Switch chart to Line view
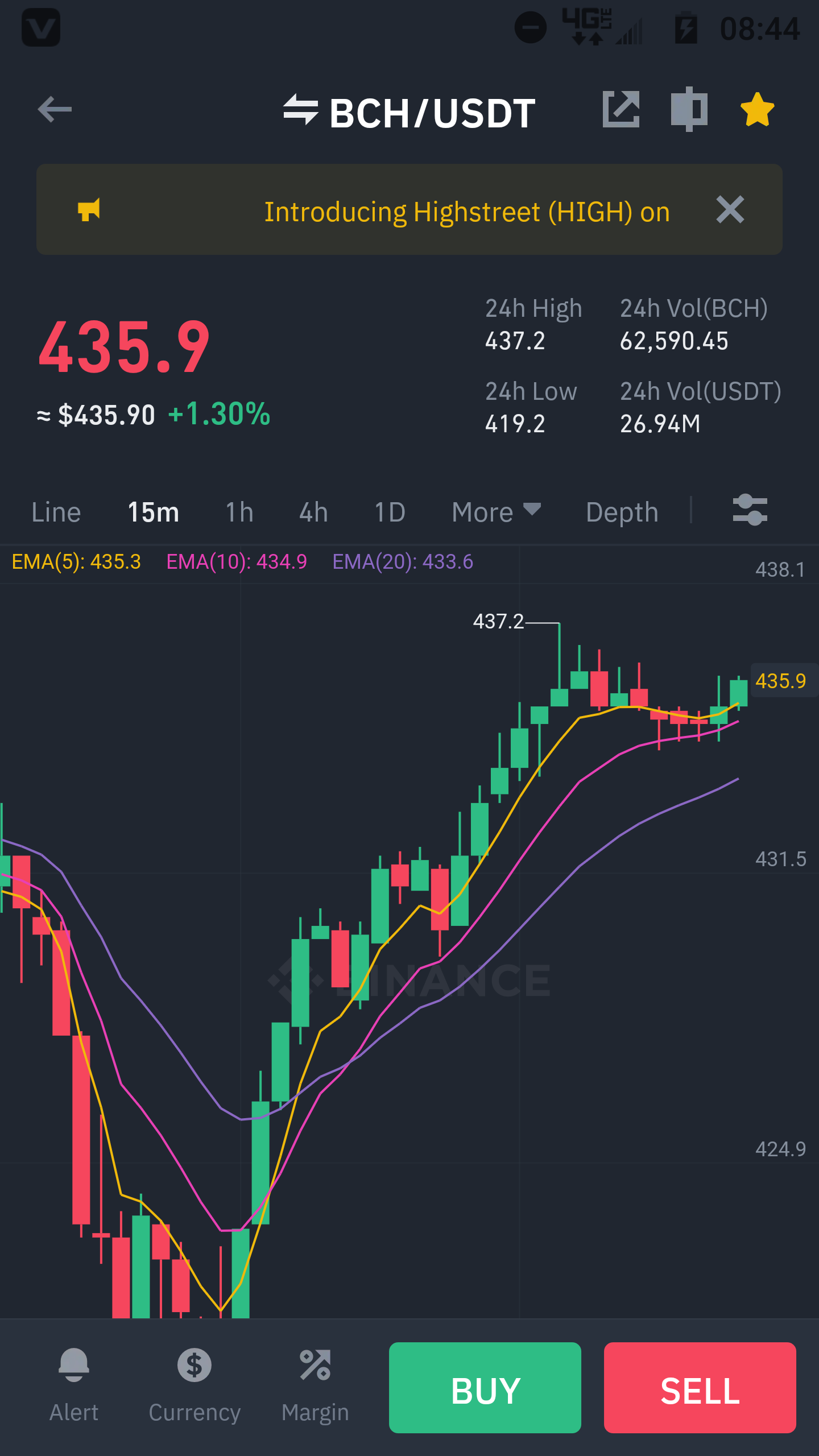The image size is (819, 1456). click(56, 512)
